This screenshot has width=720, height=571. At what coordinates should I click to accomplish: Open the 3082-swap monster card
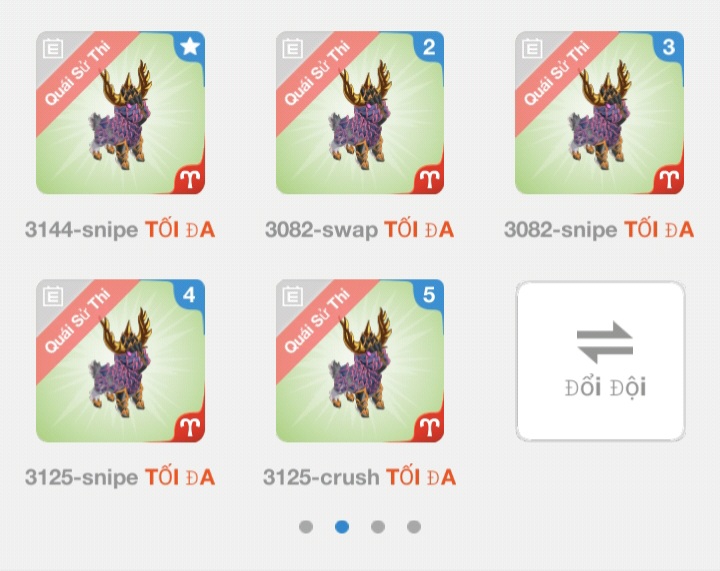(x=360, y=113)
